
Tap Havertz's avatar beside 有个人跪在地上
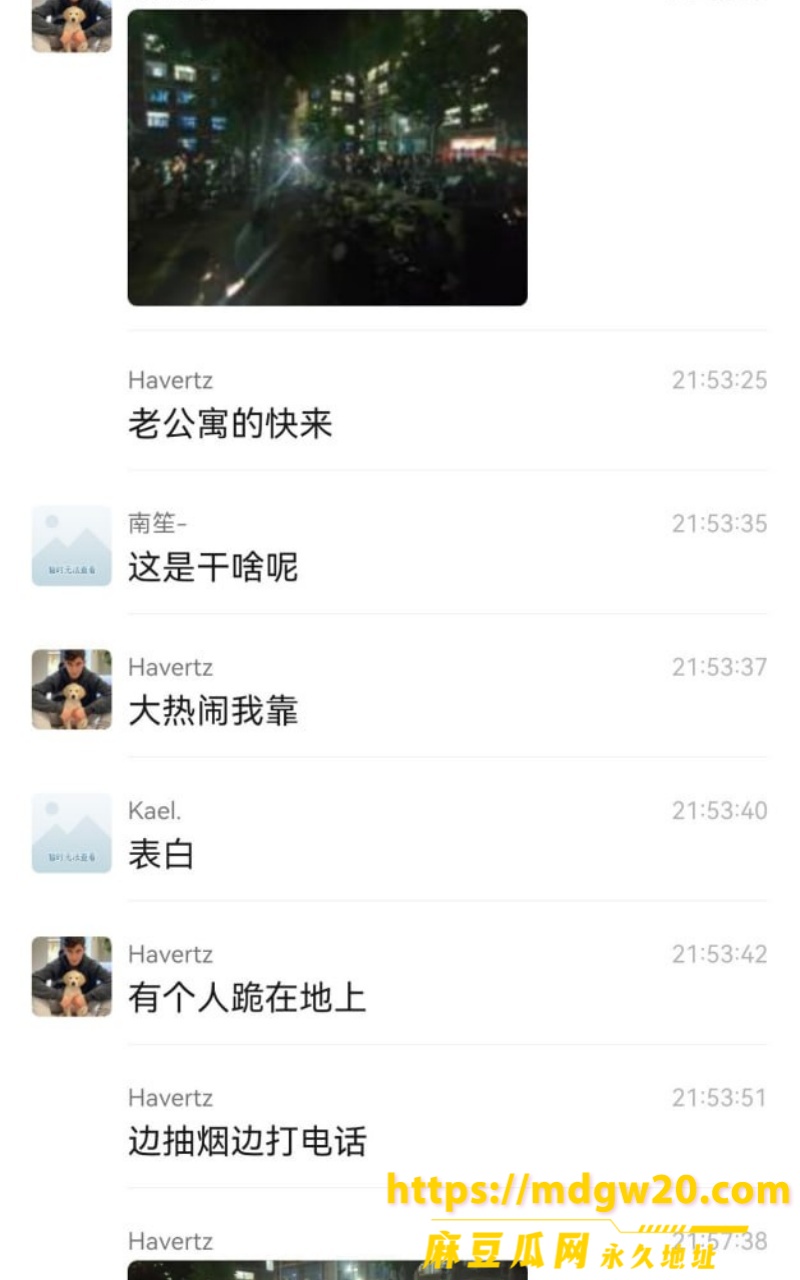tap(71, 976)
